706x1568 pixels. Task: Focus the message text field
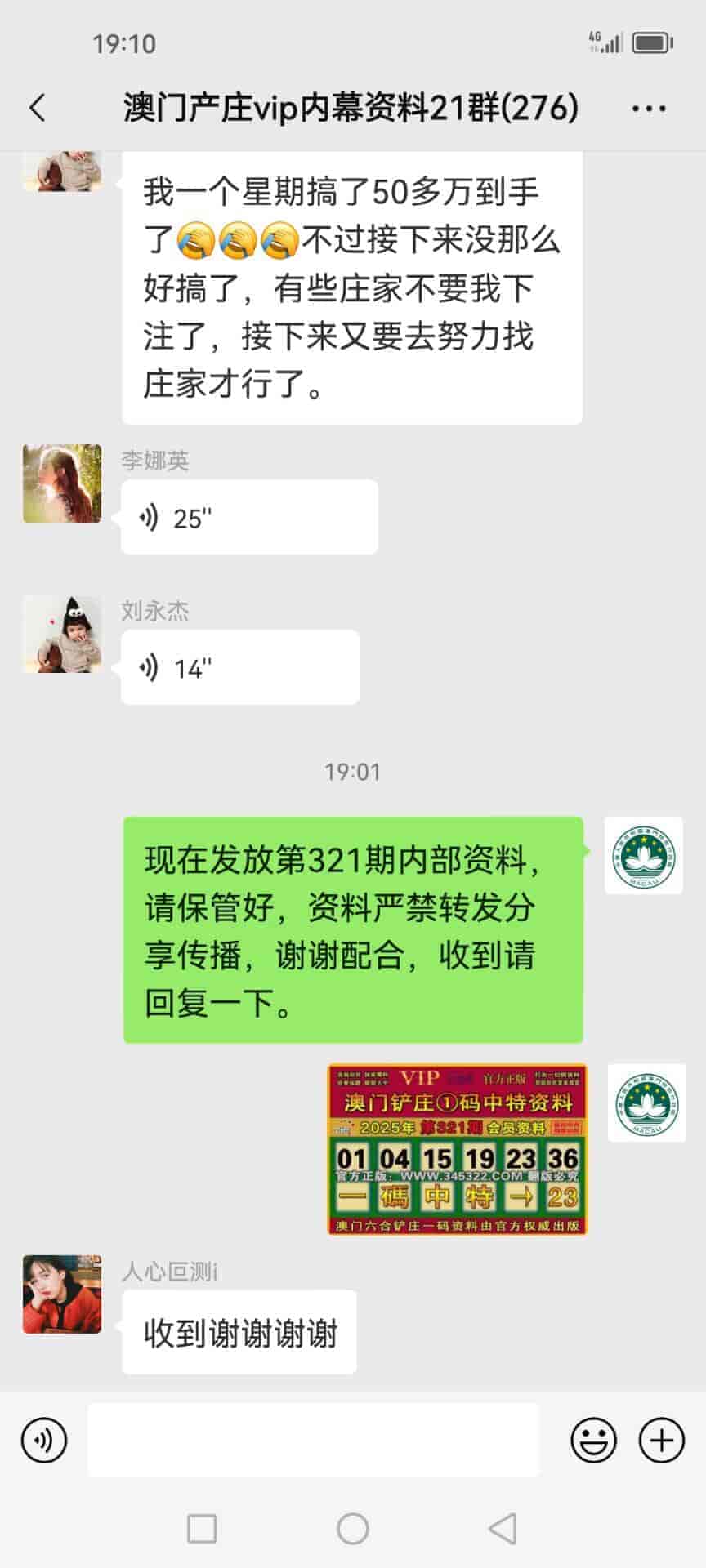(x=313, y=1440)
